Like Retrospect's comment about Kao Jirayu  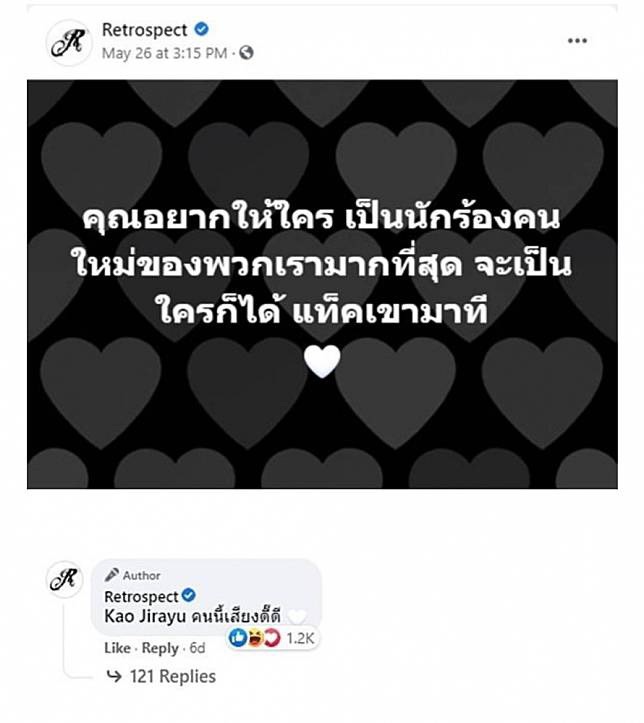117,648
